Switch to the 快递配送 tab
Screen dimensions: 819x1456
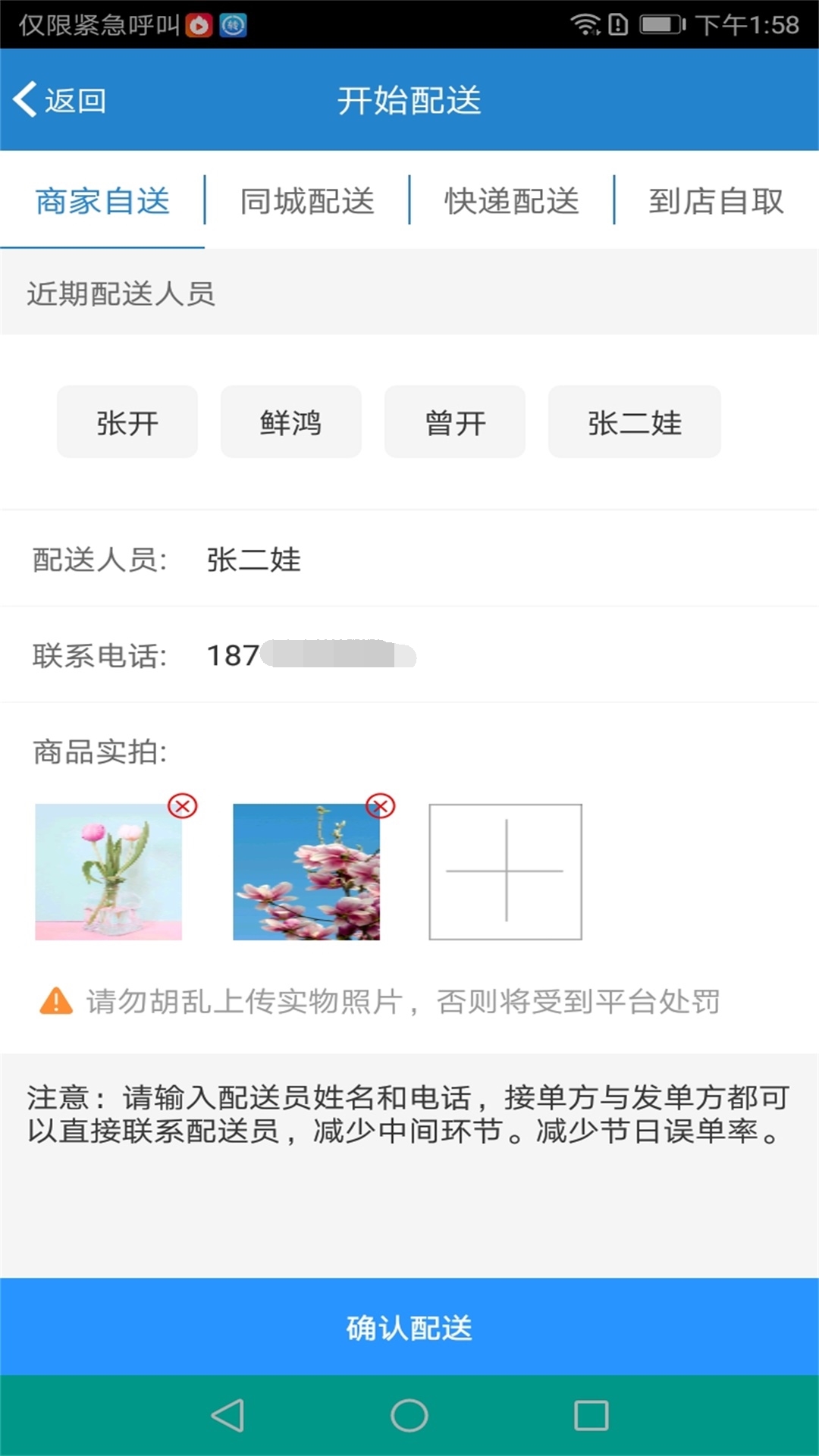pos(512,201)
